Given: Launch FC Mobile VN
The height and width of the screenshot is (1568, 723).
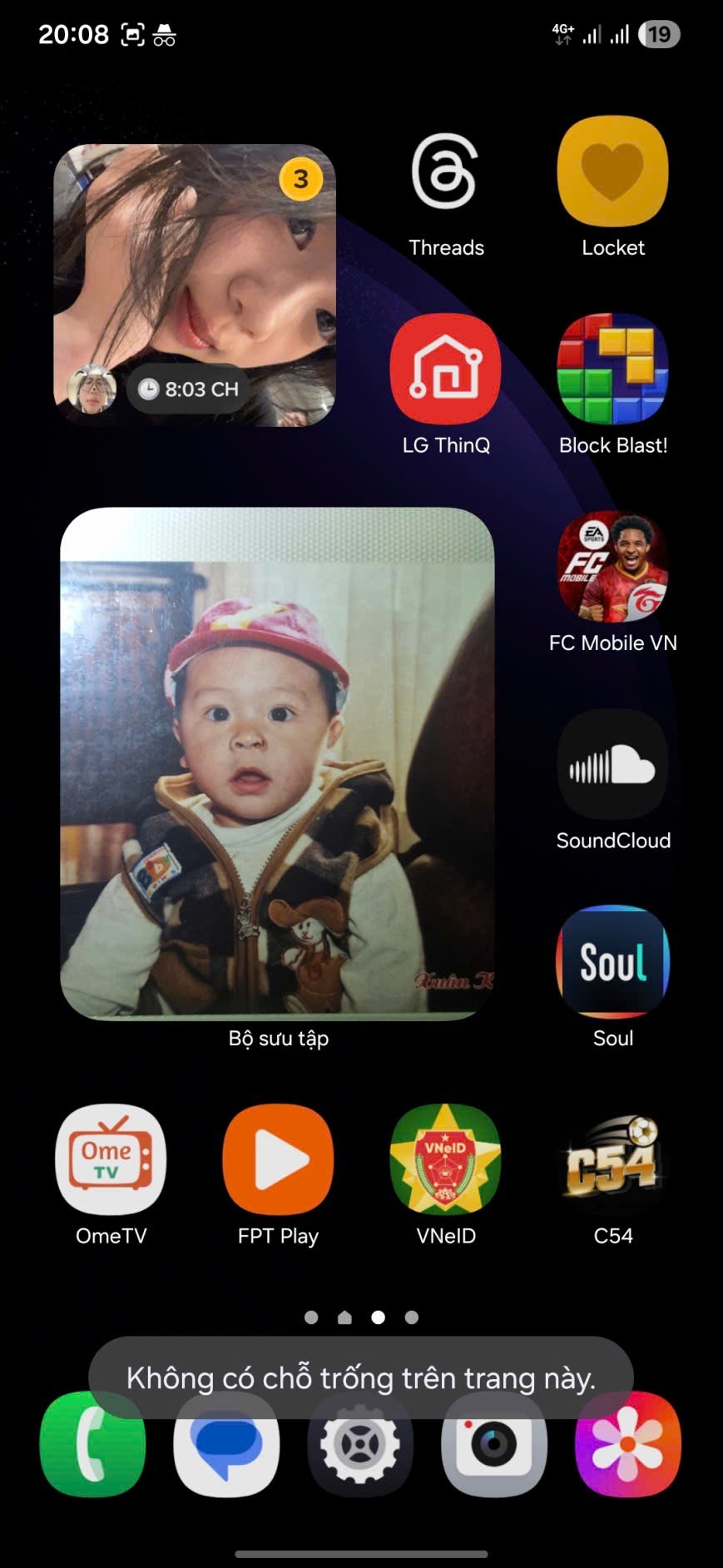Looking at the screenshot, I should pyautogui.click(x=612, y=567).
